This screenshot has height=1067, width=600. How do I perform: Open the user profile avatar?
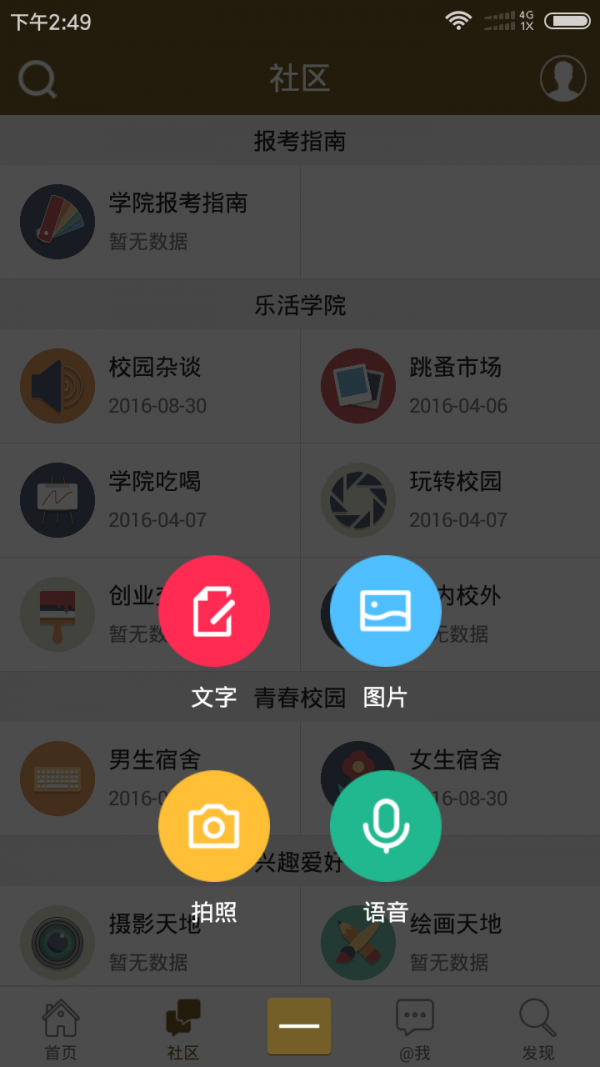(563, 79)
